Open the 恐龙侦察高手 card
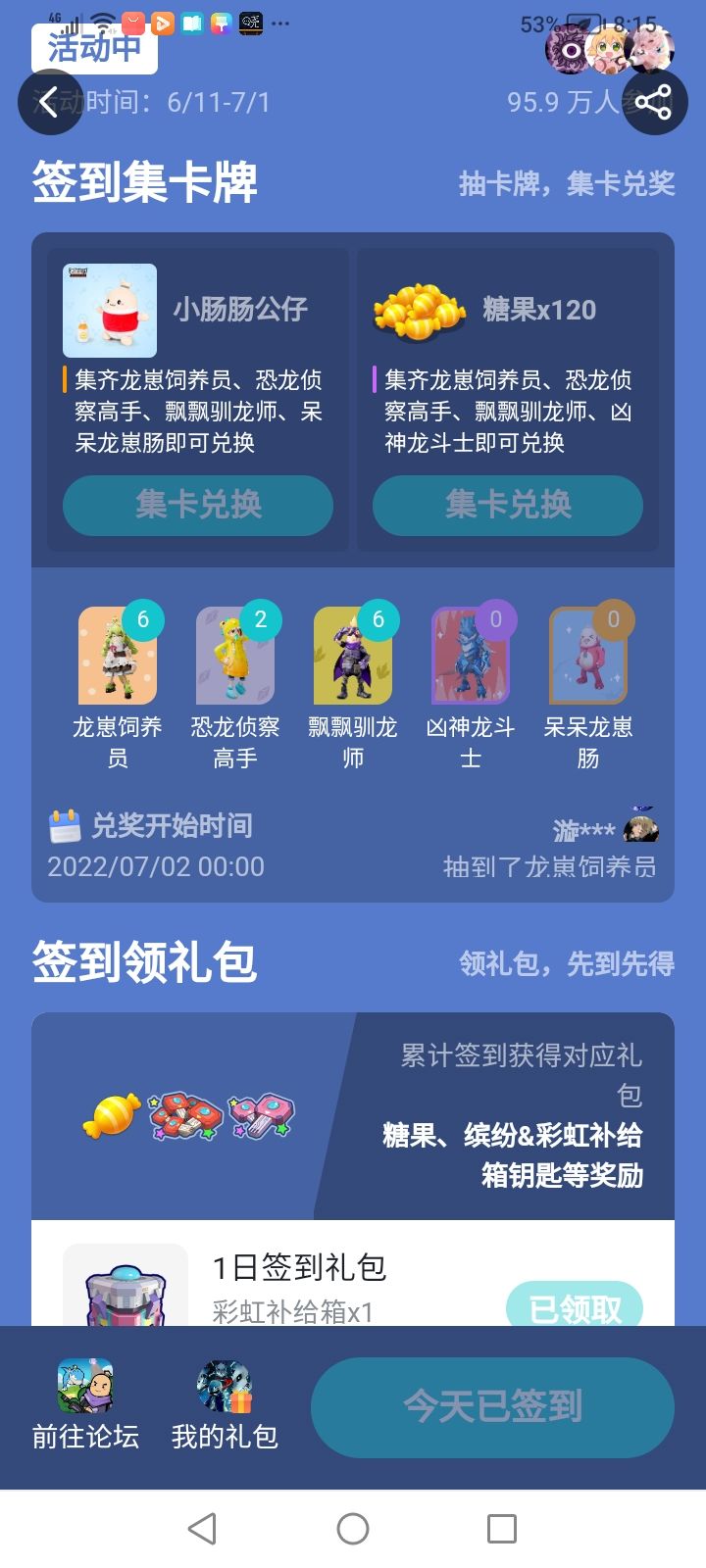 [235, 686]
